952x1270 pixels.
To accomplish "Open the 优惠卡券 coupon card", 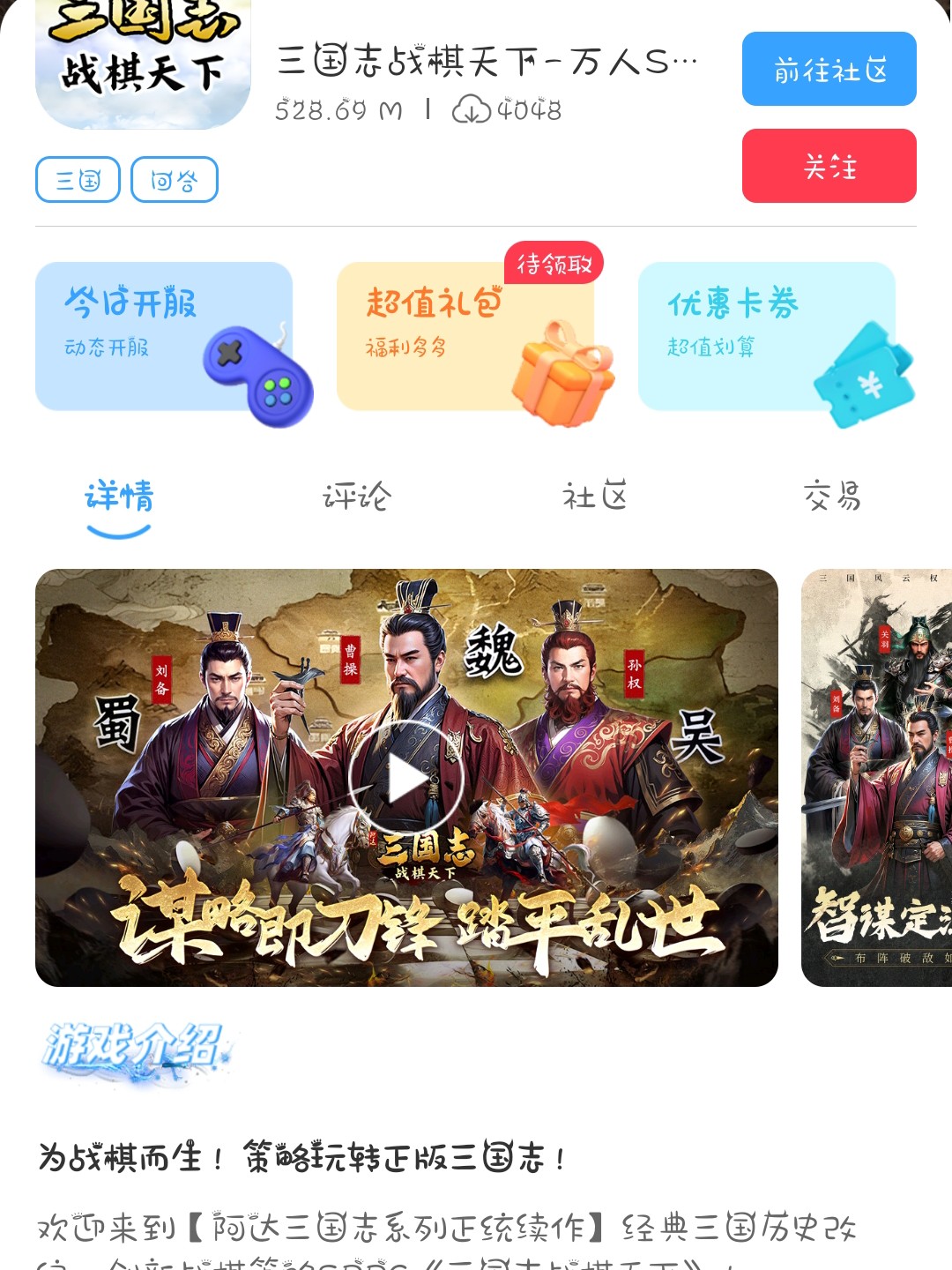I will (x=767, y=336).
